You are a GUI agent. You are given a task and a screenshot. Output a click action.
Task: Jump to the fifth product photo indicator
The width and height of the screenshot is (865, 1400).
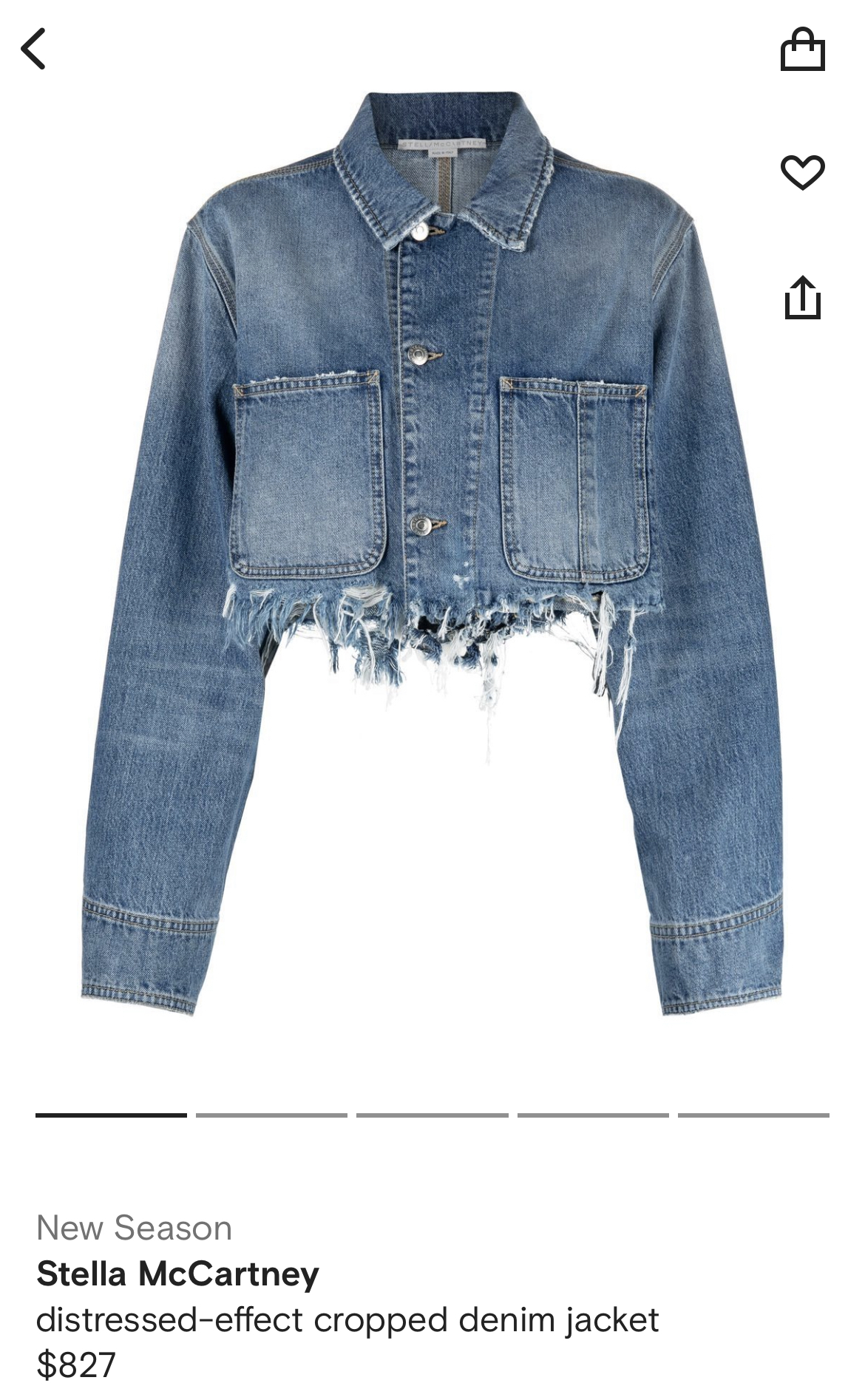point(753,1115)
